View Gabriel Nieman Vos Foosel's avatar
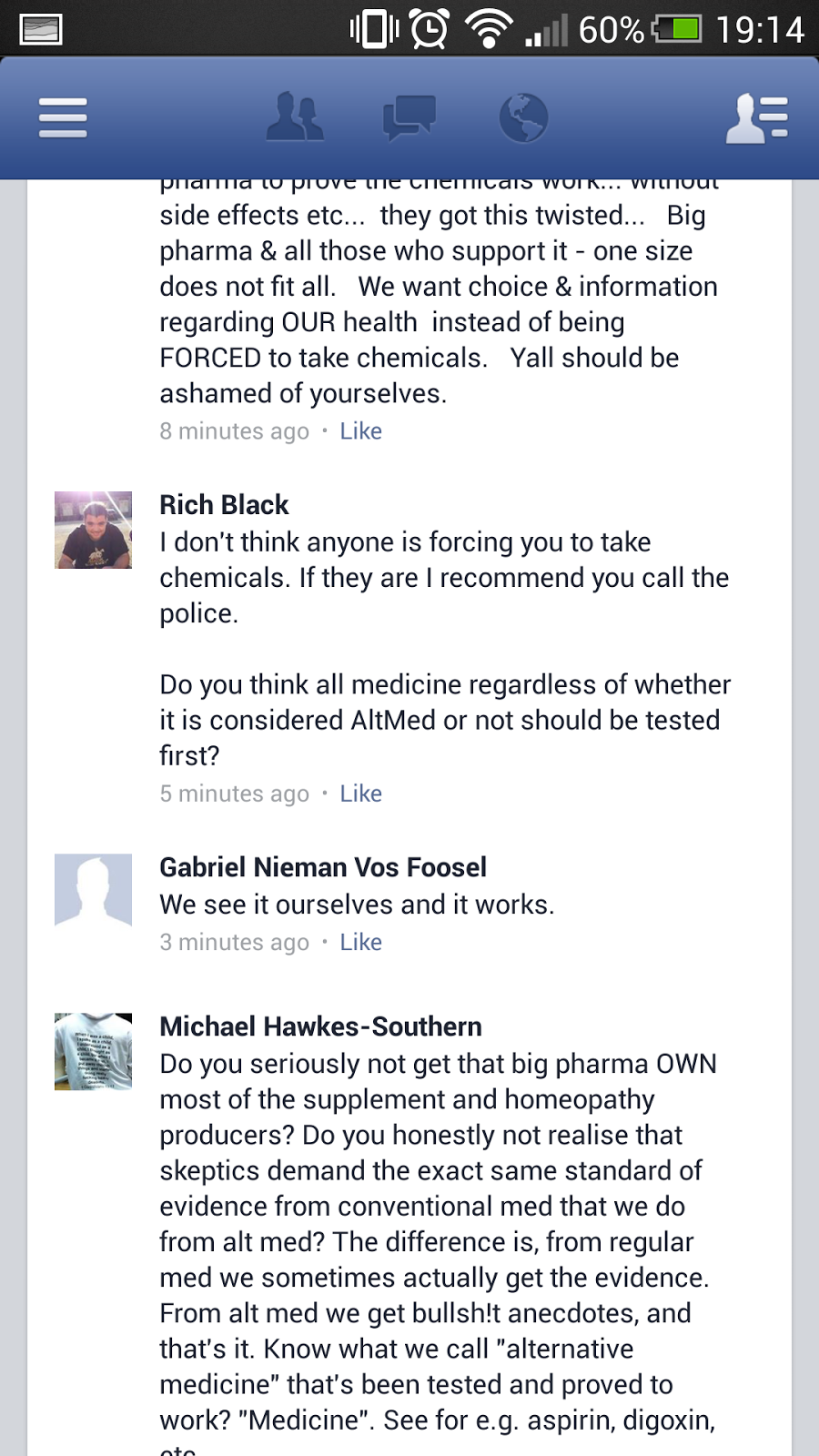819x1456 pixels. pos(93,891)
